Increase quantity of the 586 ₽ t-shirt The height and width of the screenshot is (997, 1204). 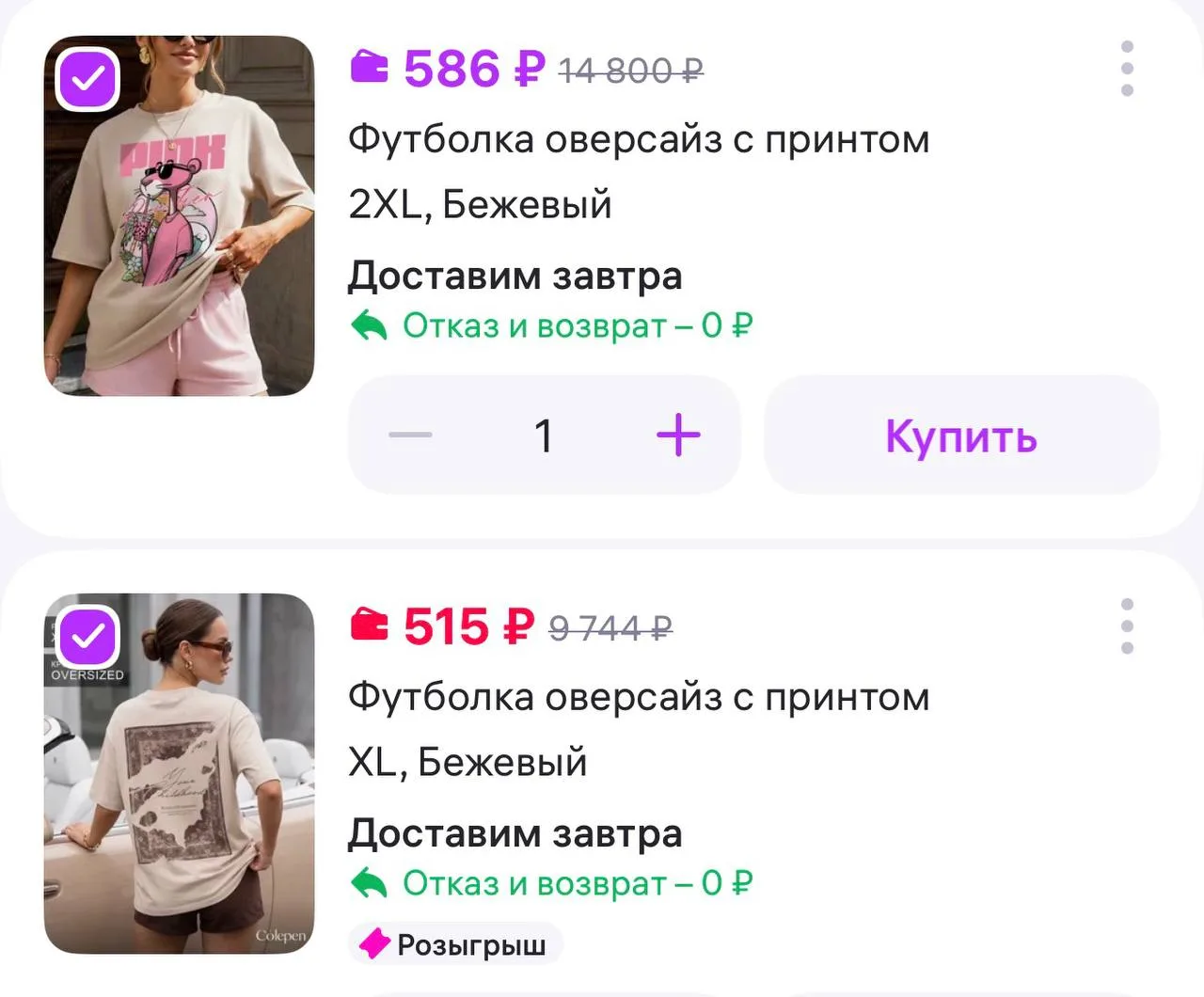[x=678, y=435]
